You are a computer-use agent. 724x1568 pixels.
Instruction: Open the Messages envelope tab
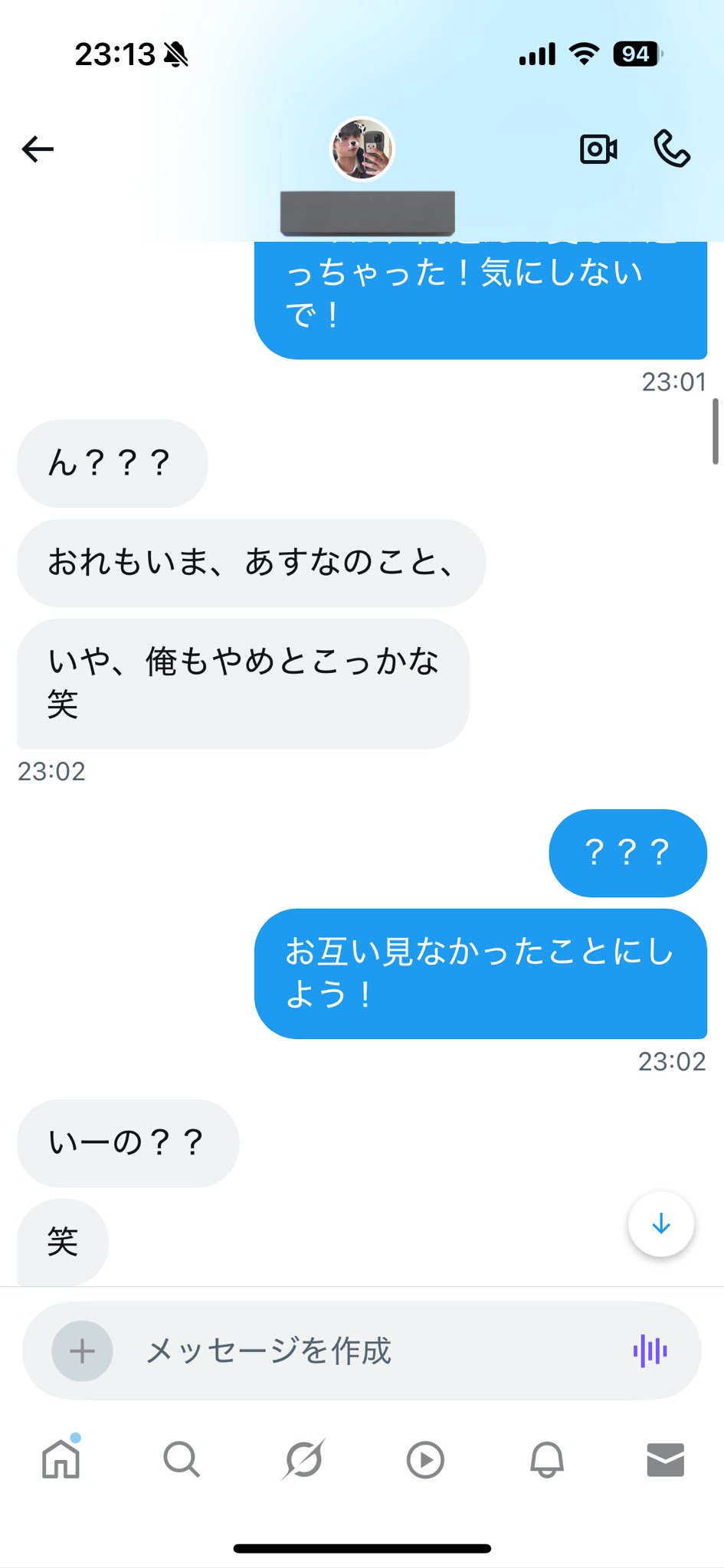coord(665,1459)
